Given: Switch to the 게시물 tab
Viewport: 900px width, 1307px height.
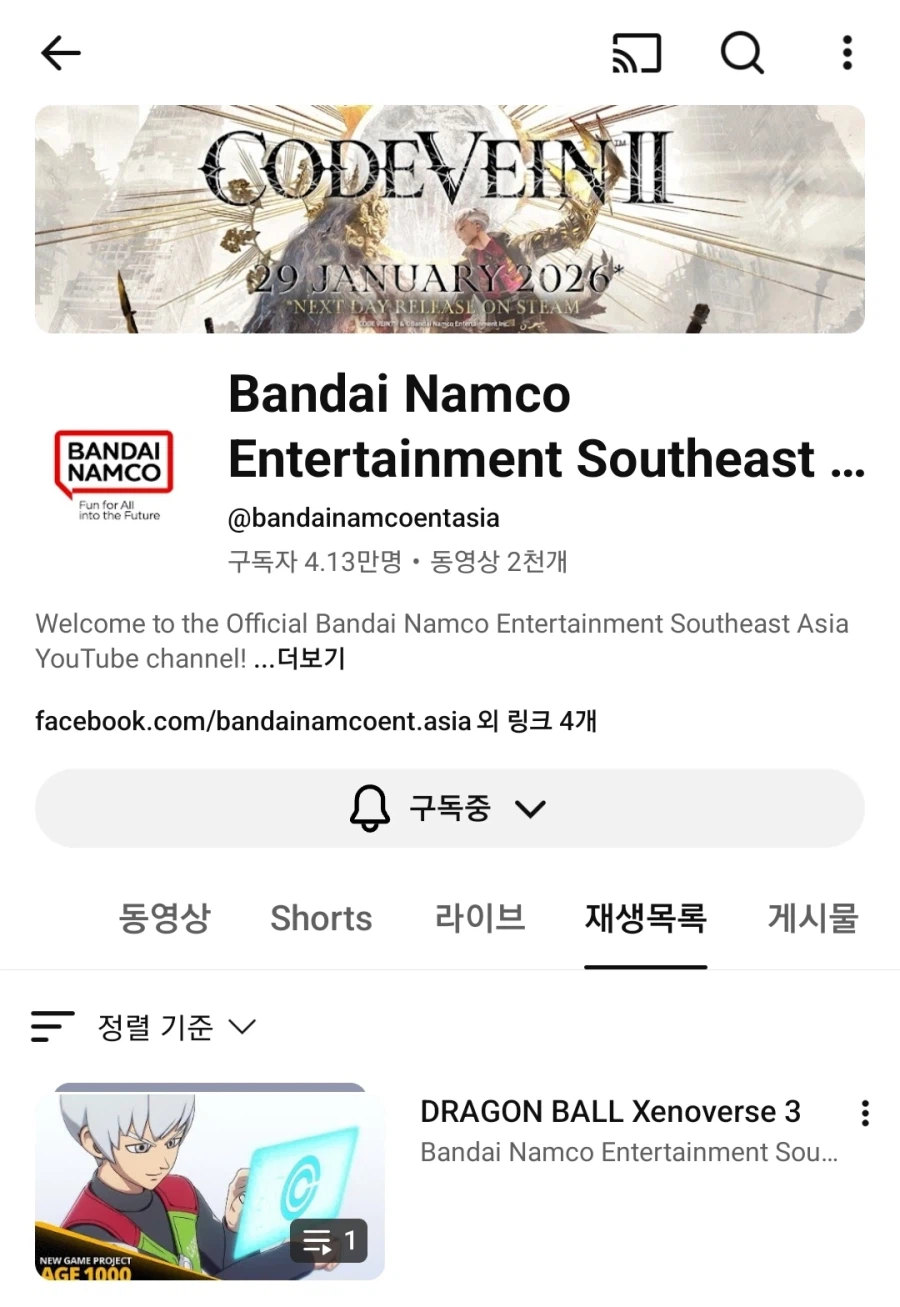Looking at the screenshot, I should click(x=812, y=918).
